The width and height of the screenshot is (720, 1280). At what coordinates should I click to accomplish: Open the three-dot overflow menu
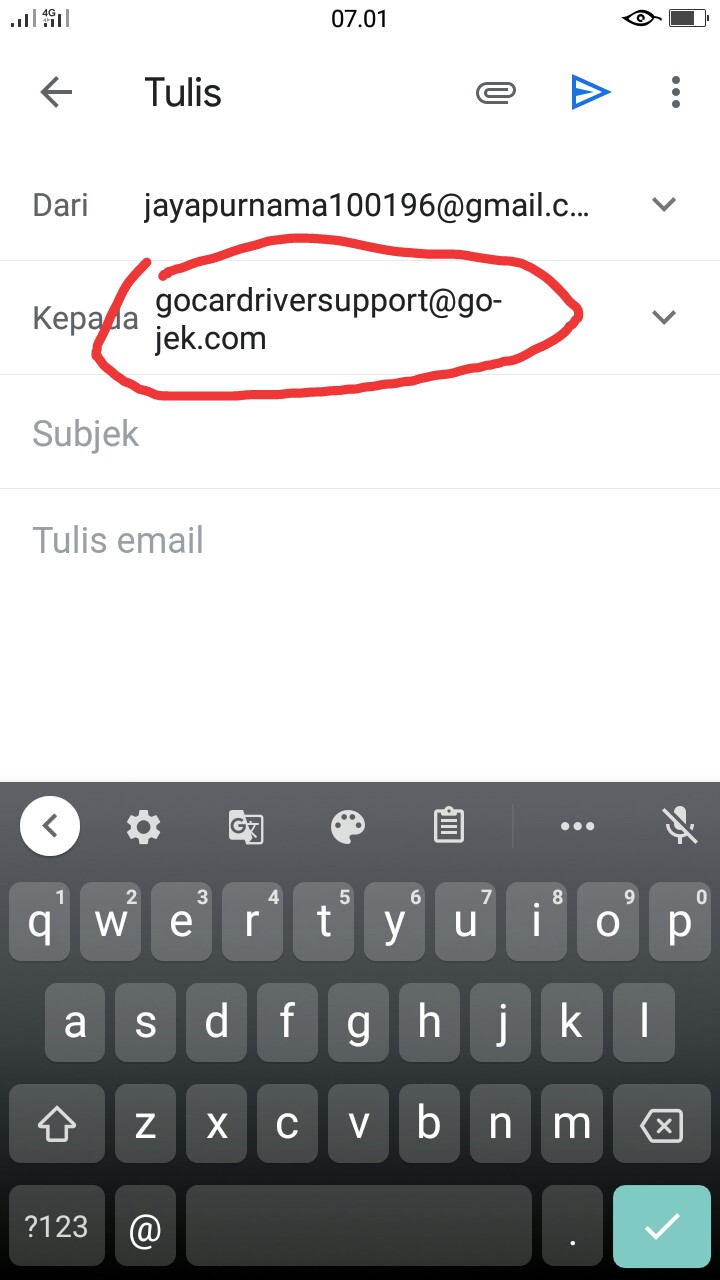pos(676,93)
